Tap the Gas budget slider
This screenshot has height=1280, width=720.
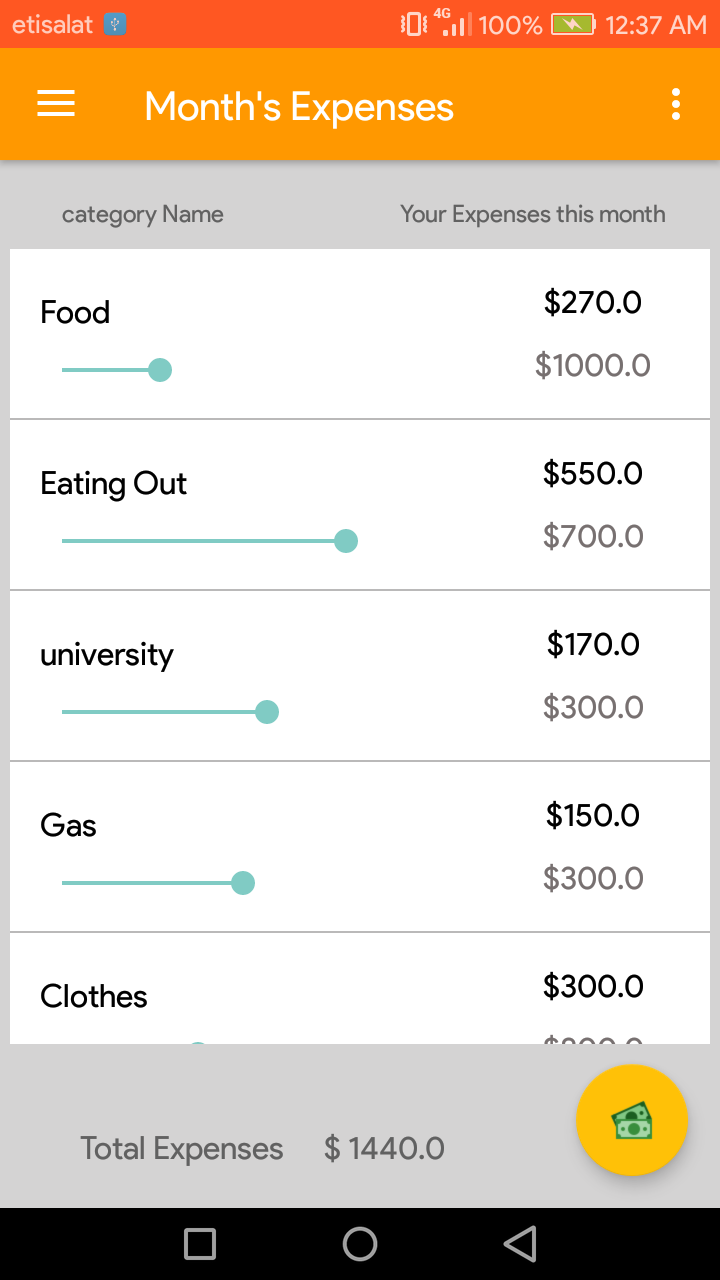tap(242, 883)
